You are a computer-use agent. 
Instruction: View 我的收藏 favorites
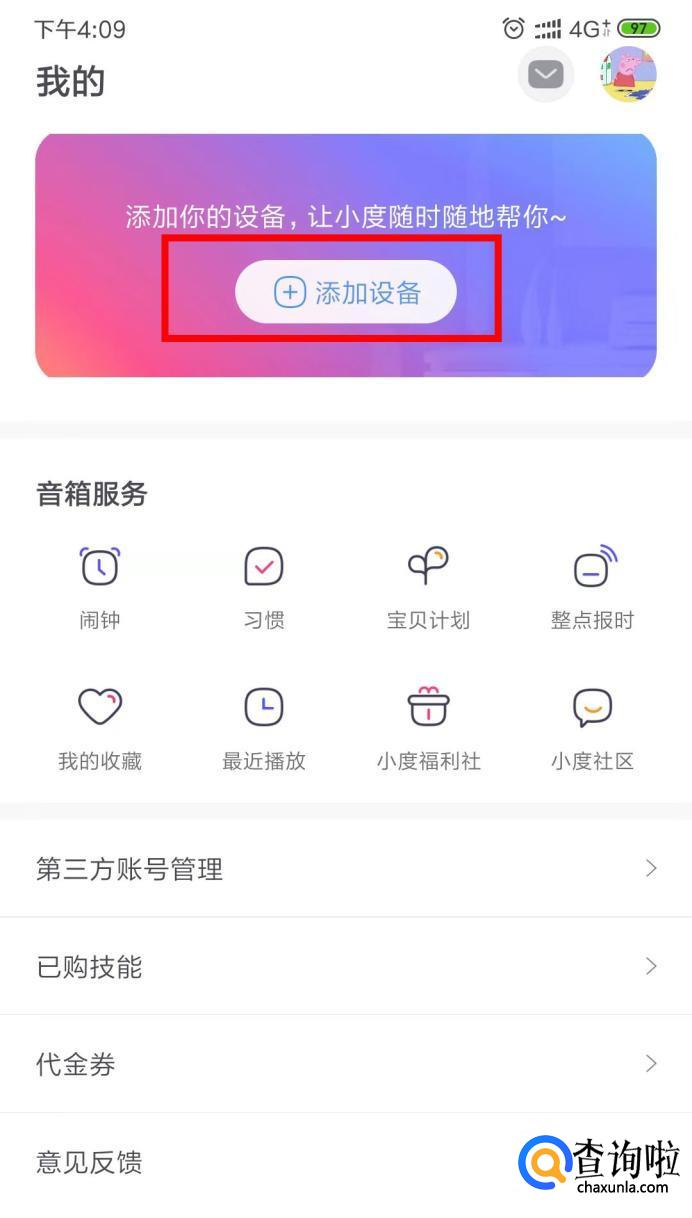99,727
